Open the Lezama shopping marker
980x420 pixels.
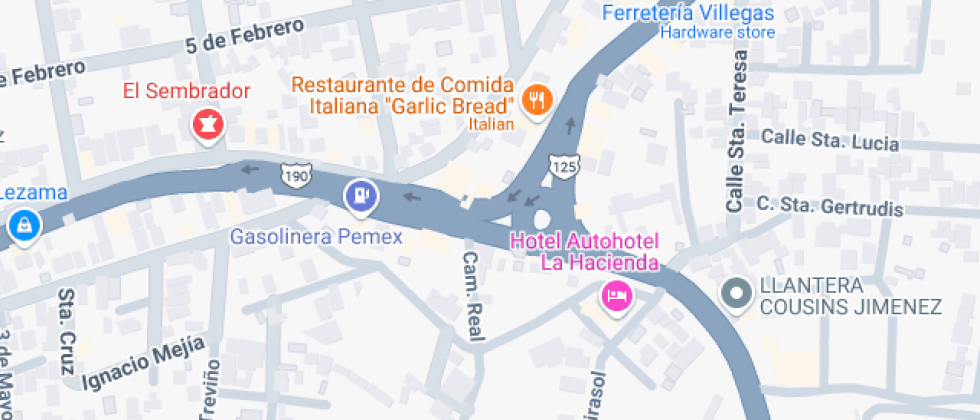[x=21, y=224]
